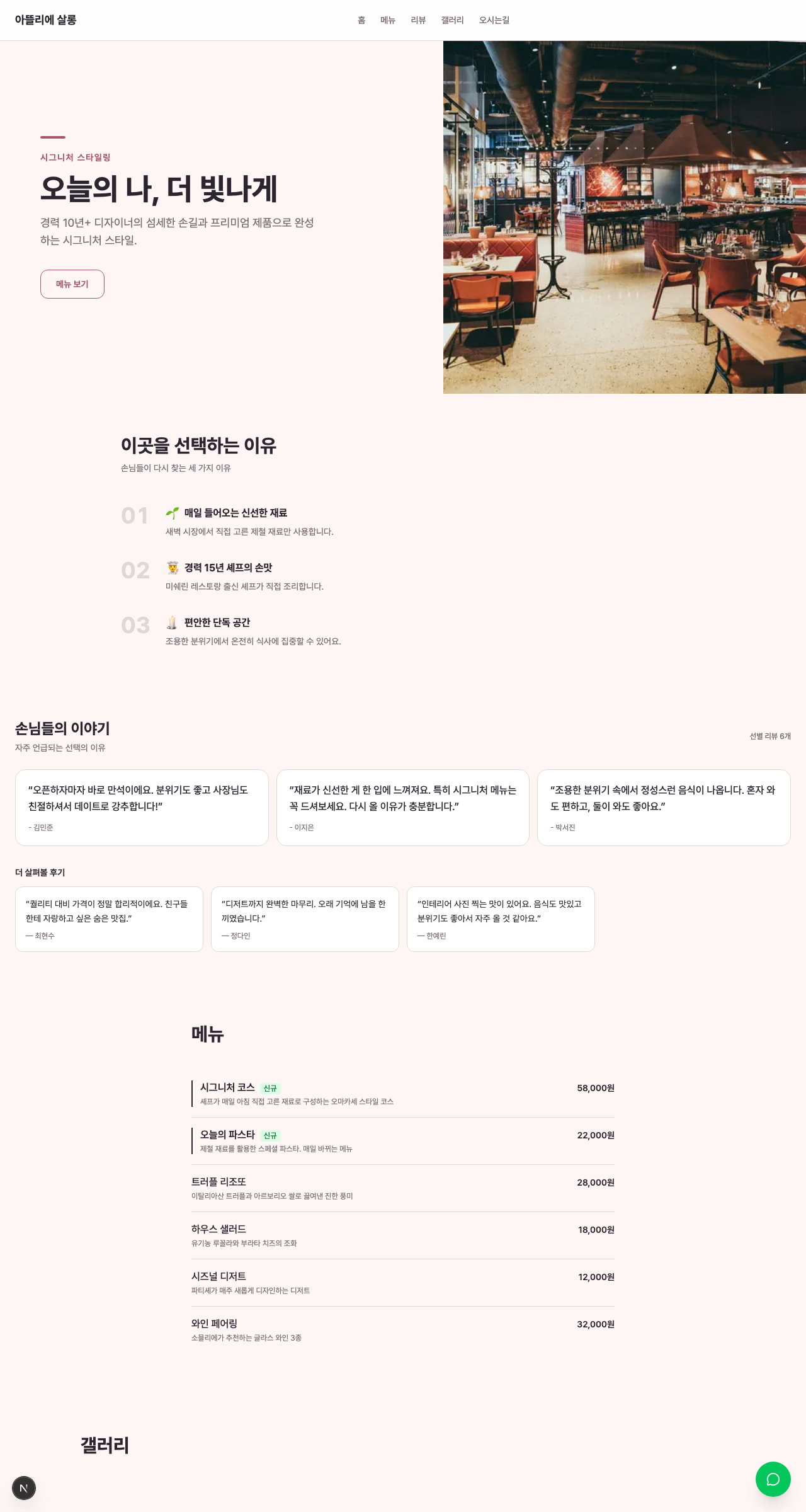Open the 홈 navigation link
Image resolution: width=806 pixels, height=1512 pixels.
pyautogui.click(x=361, y=20)
